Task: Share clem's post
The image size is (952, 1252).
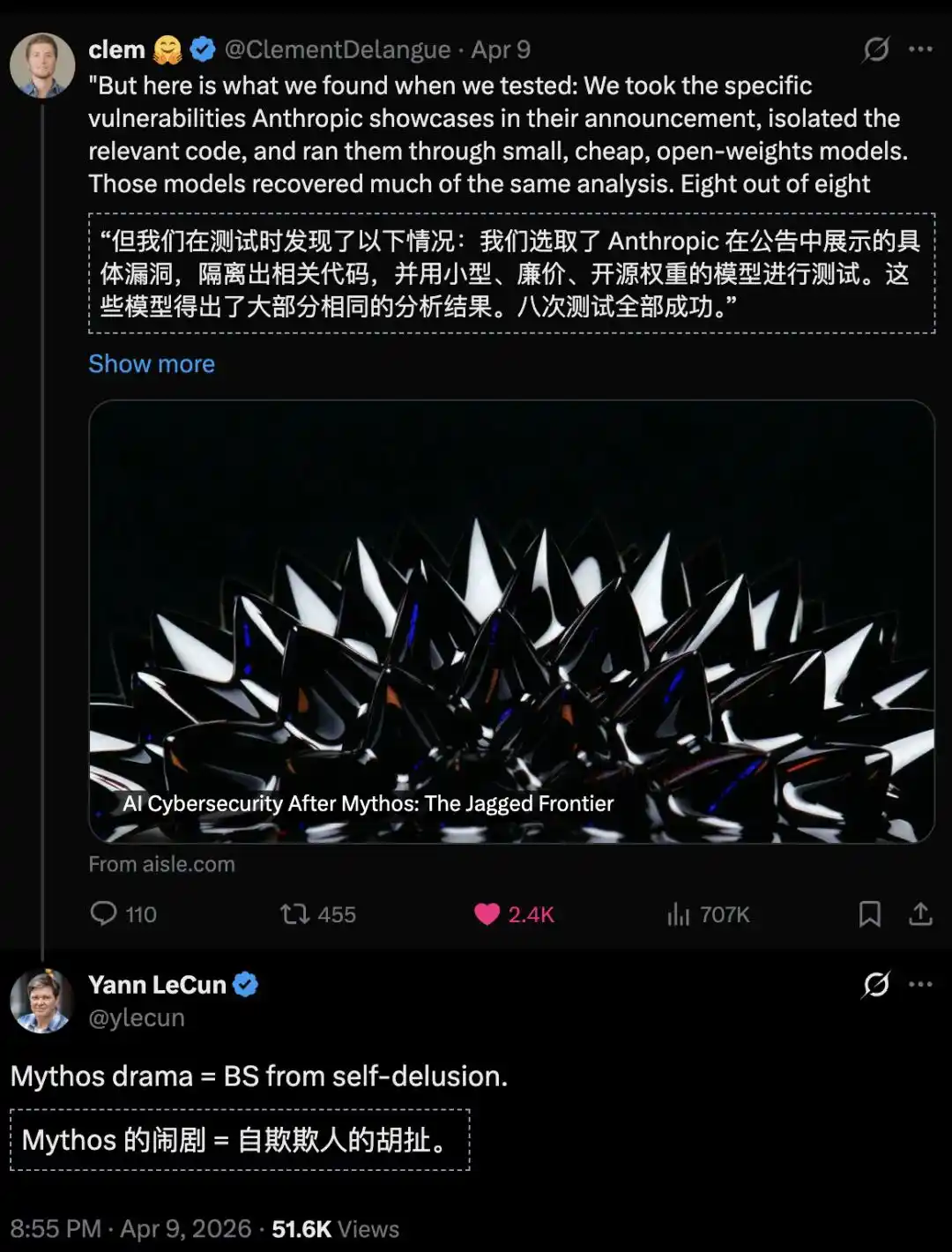Action: pos(920,913)
